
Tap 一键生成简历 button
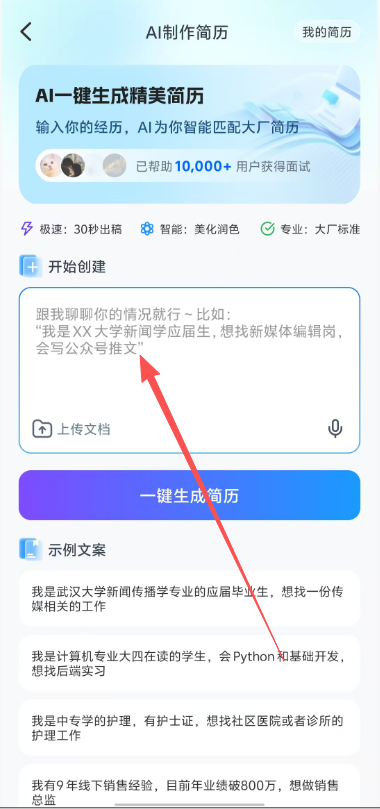pyautogui.click(x=189, y=495)
